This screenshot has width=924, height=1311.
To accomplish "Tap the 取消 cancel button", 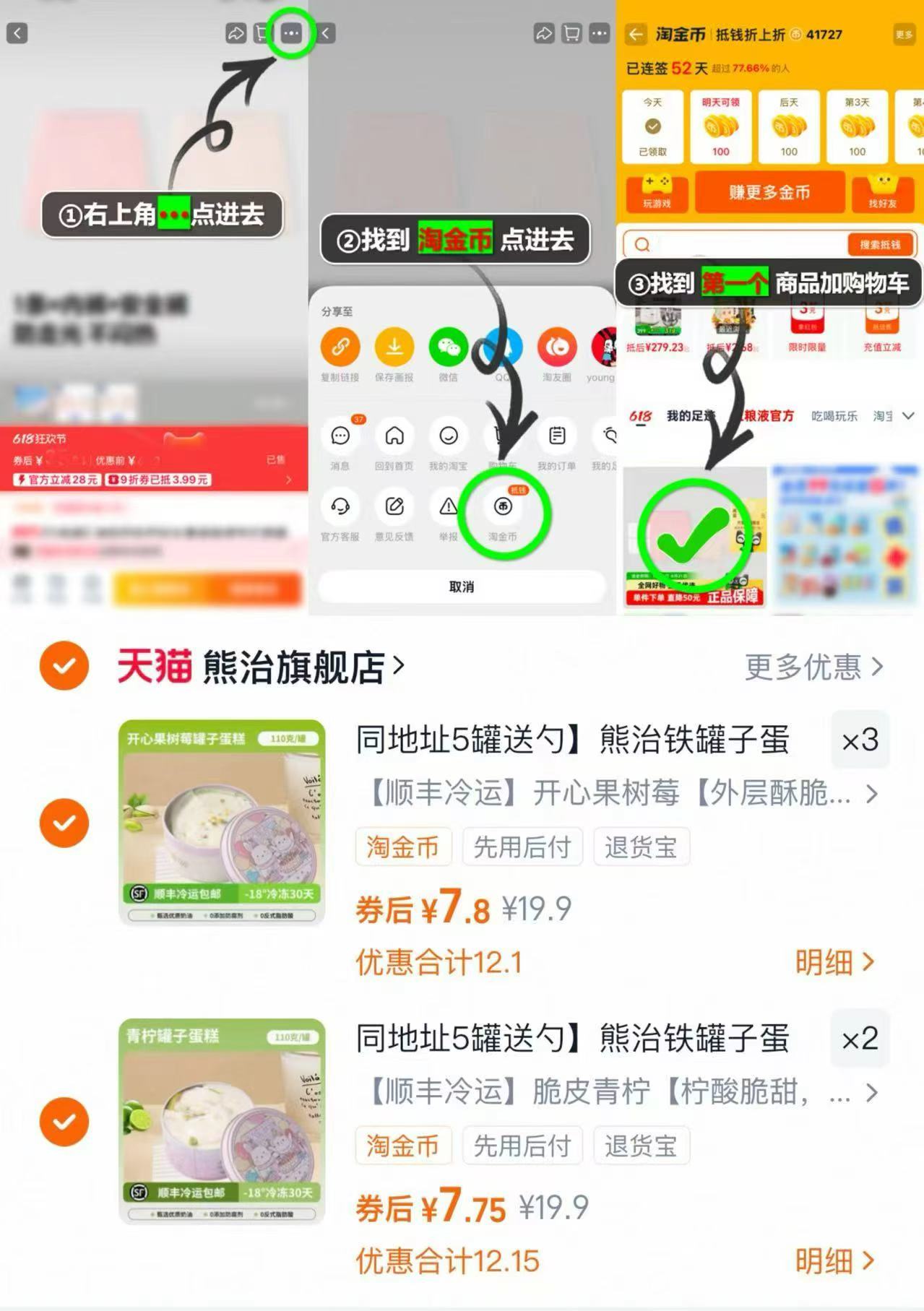I will click(460, 587).
